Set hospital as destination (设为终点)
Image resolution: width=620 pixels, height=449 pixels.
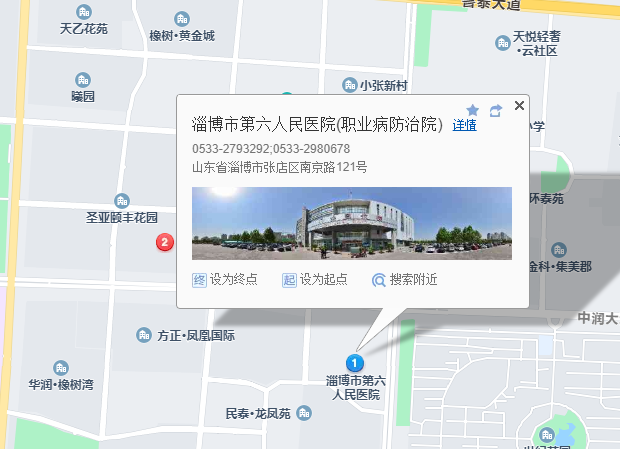coord(225,280)
